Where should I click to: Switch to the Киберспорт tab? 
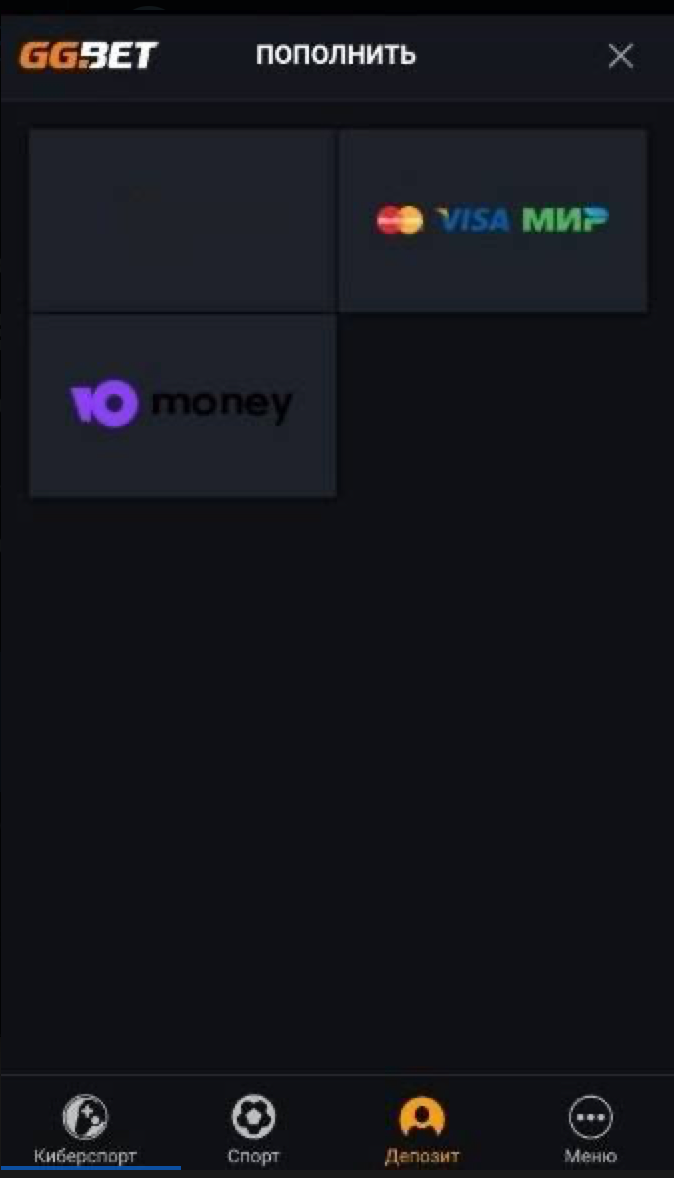(x=85, y=1130)
